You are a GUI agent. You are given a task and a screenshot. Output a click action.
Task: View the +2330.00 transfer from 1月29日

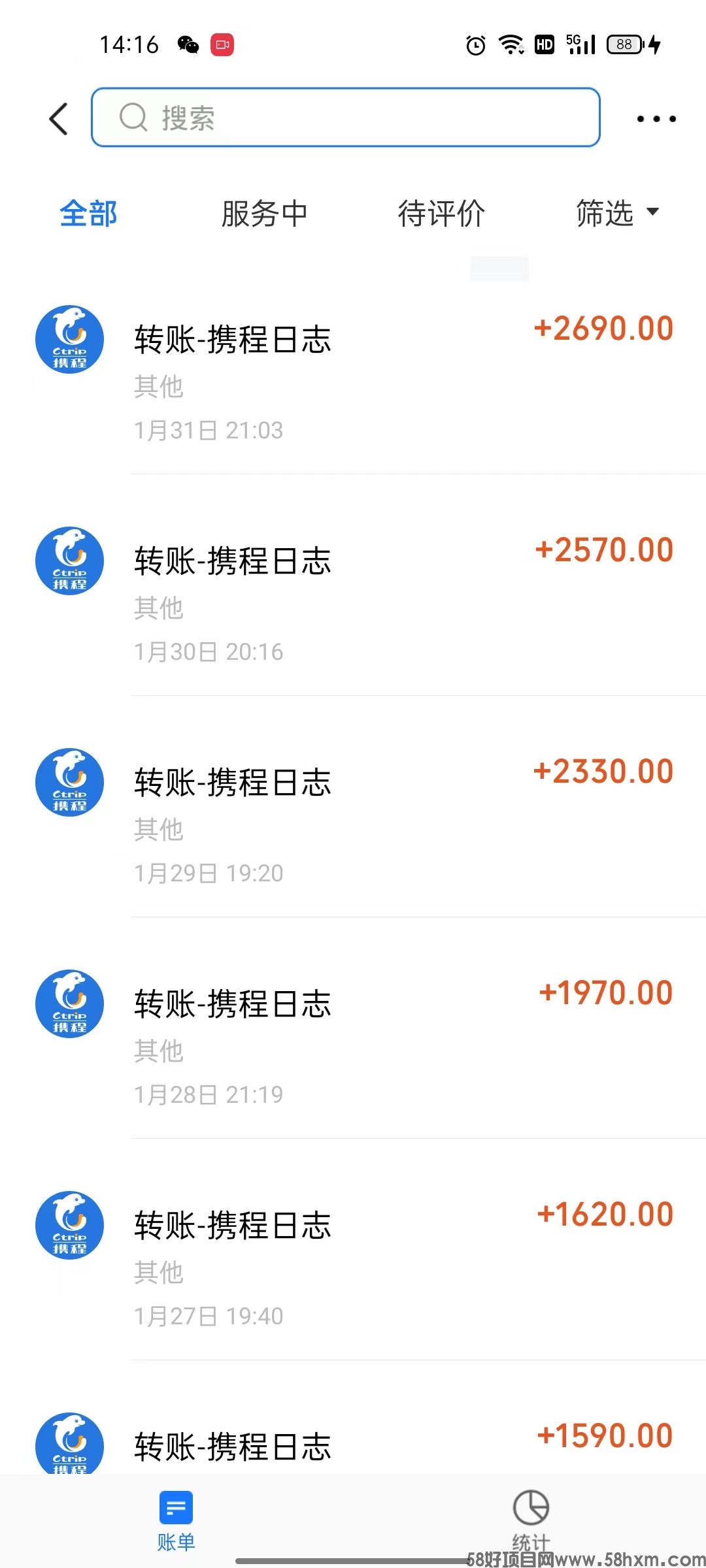point(353,818)
